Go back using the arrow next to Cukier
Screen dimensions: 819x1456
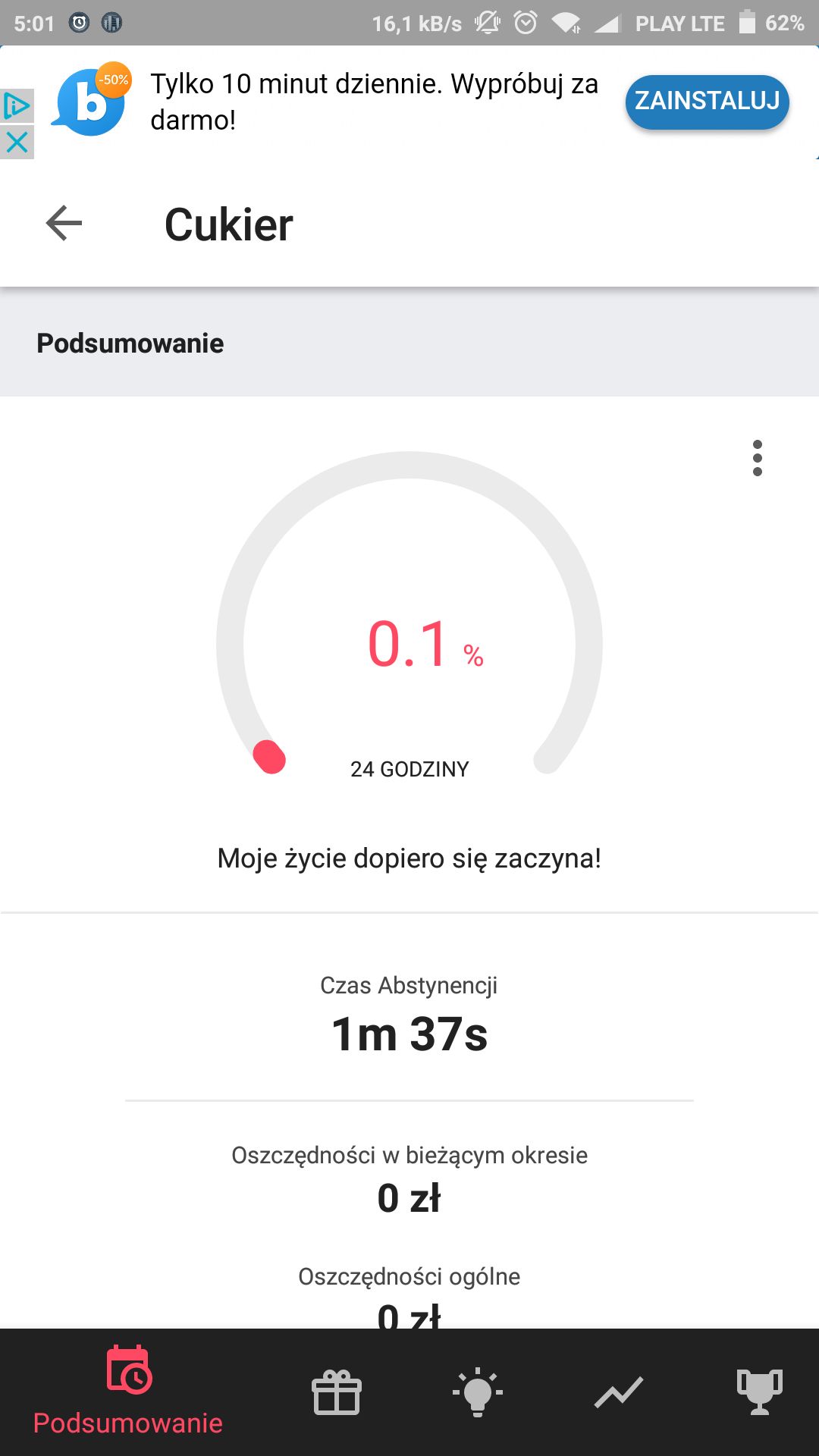64,224
